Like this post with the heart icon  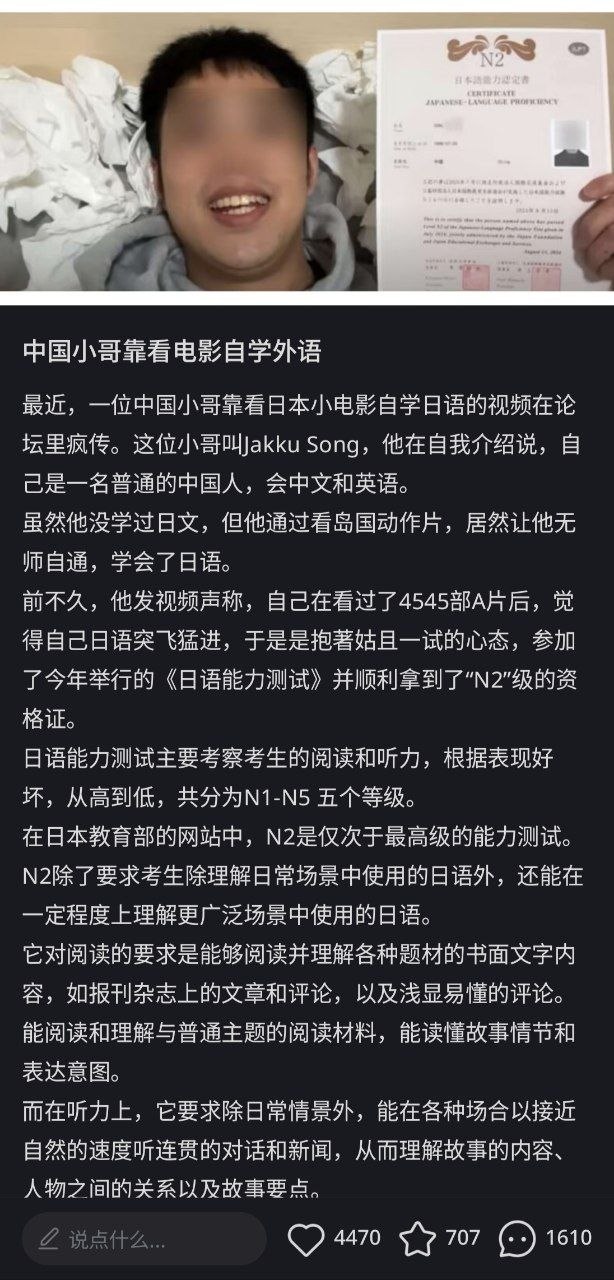pos(306,1239)
